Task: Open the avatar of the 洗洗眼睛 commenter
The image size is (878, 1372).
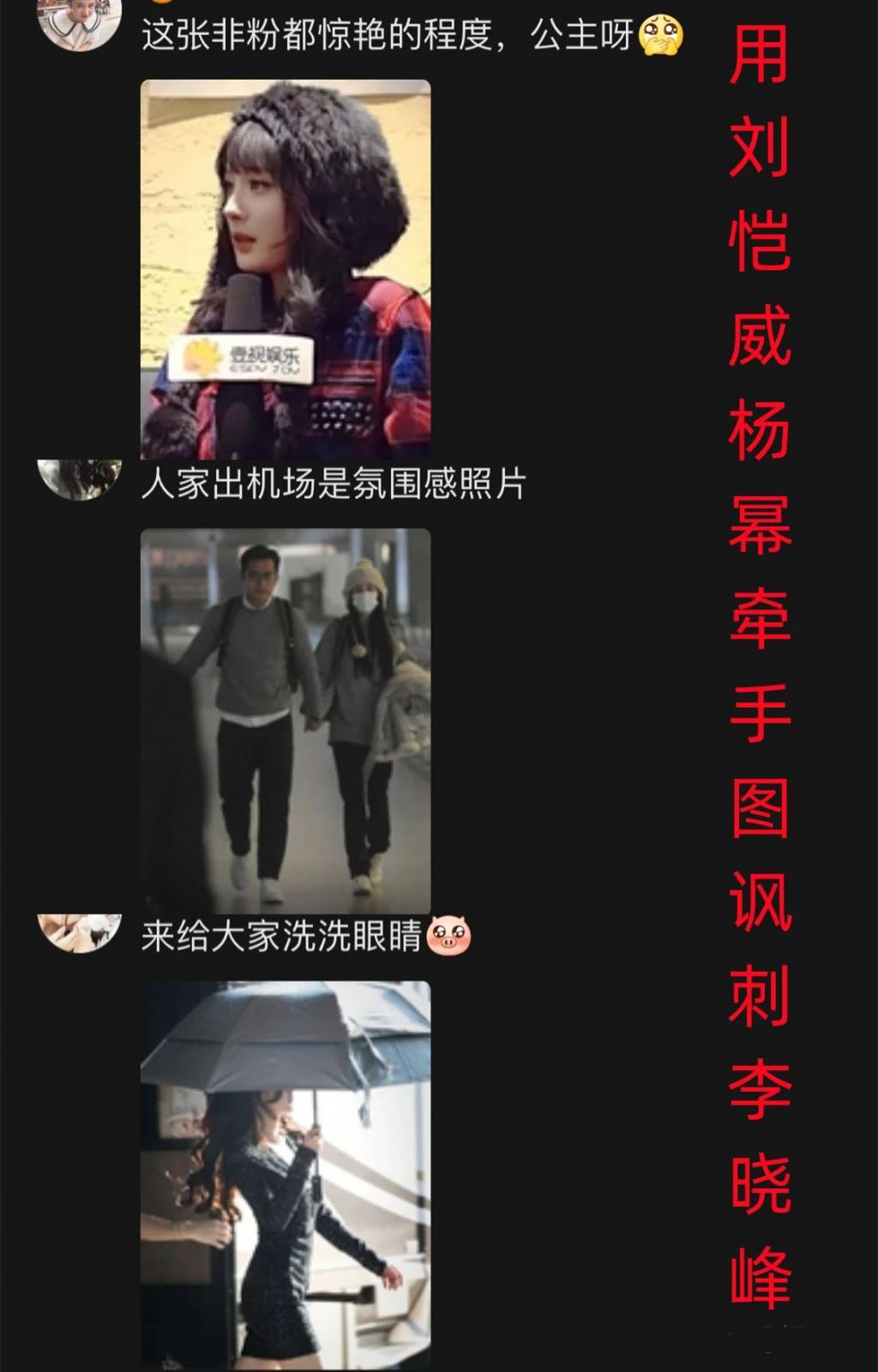Action: click(x=80, y=932)
